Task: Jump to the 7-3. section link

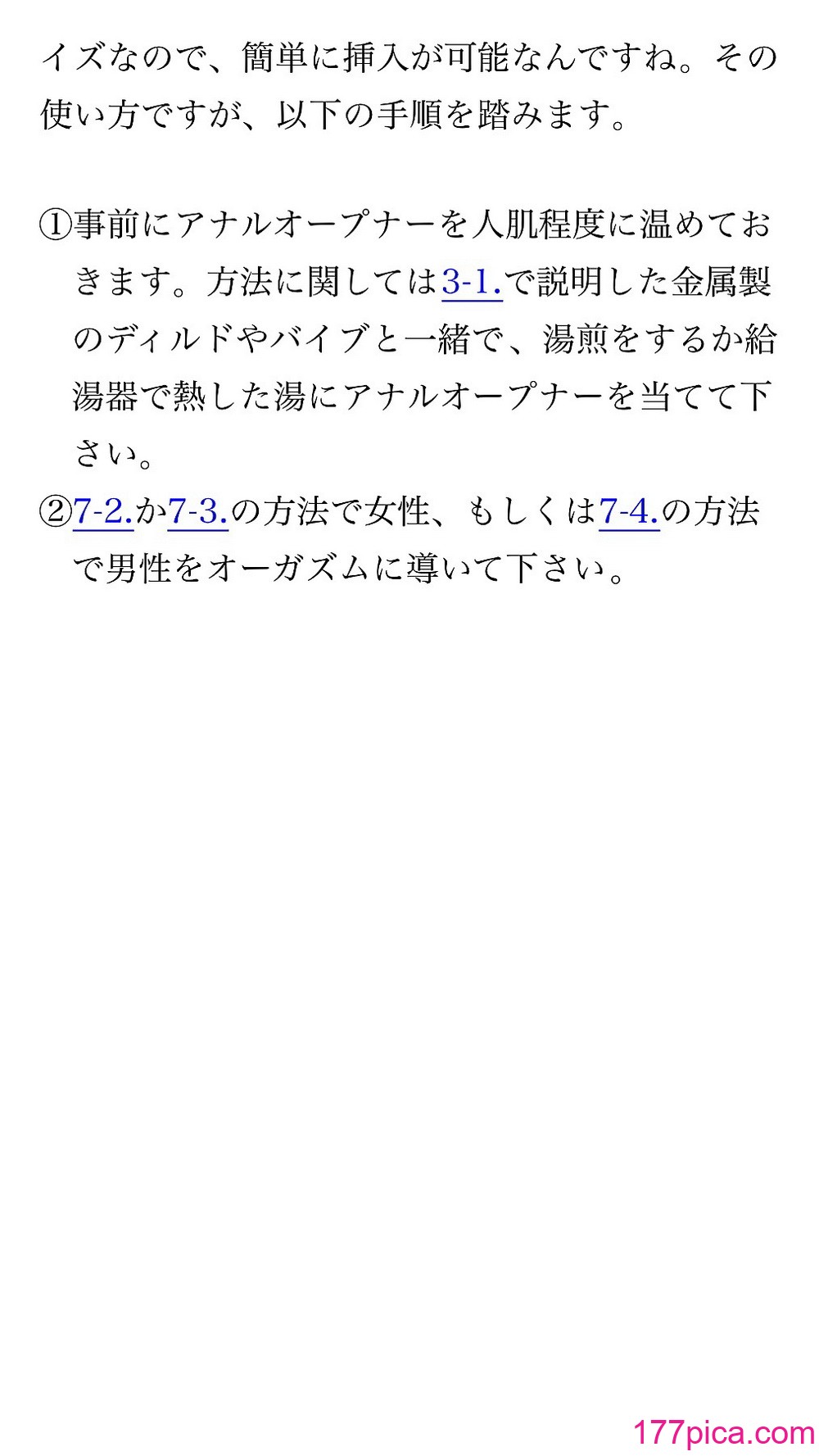Action: click(x=198, y=512)
